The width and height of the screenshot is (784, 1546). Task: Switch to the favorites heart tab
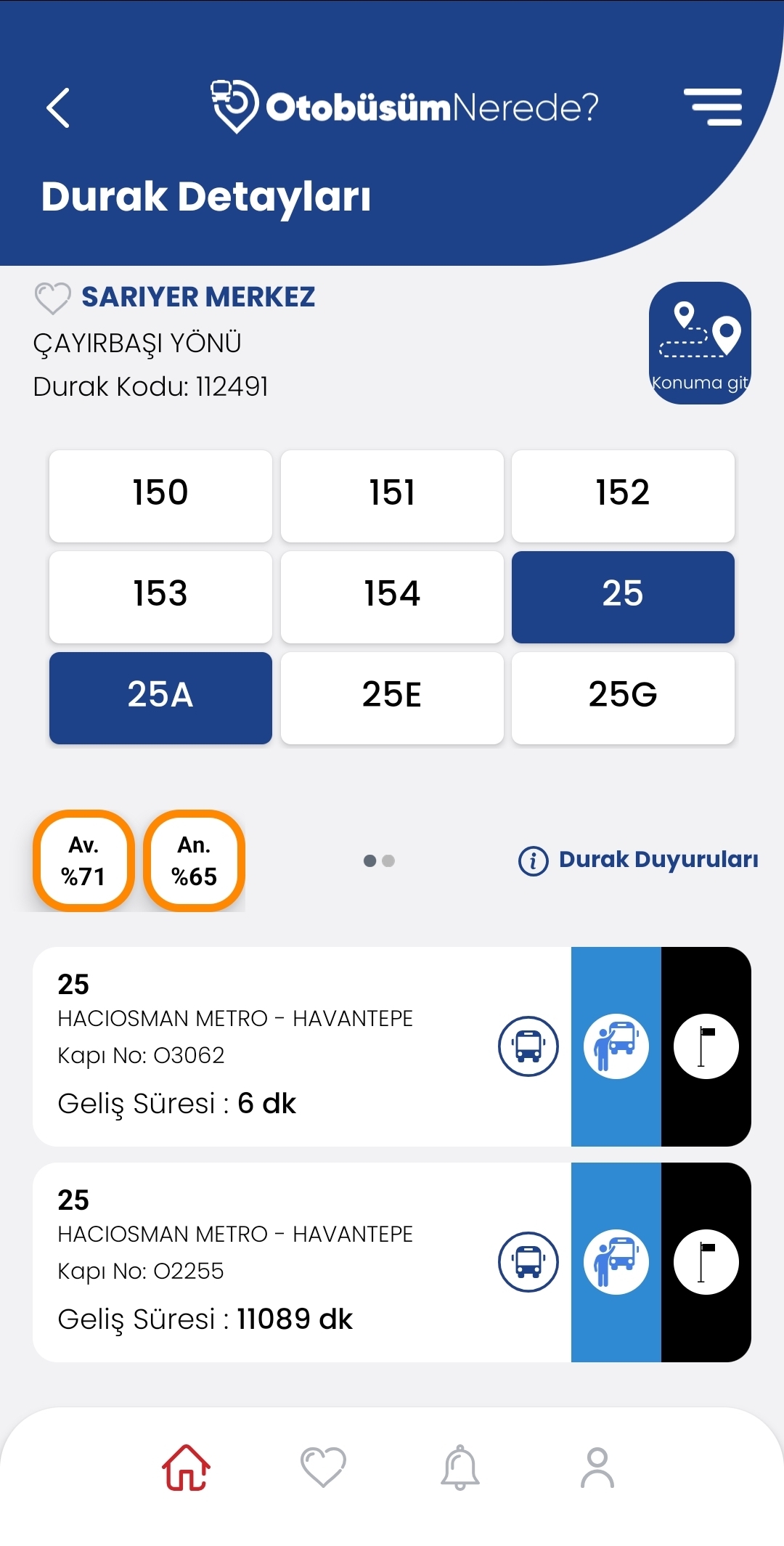click(x=323, y=1467)
